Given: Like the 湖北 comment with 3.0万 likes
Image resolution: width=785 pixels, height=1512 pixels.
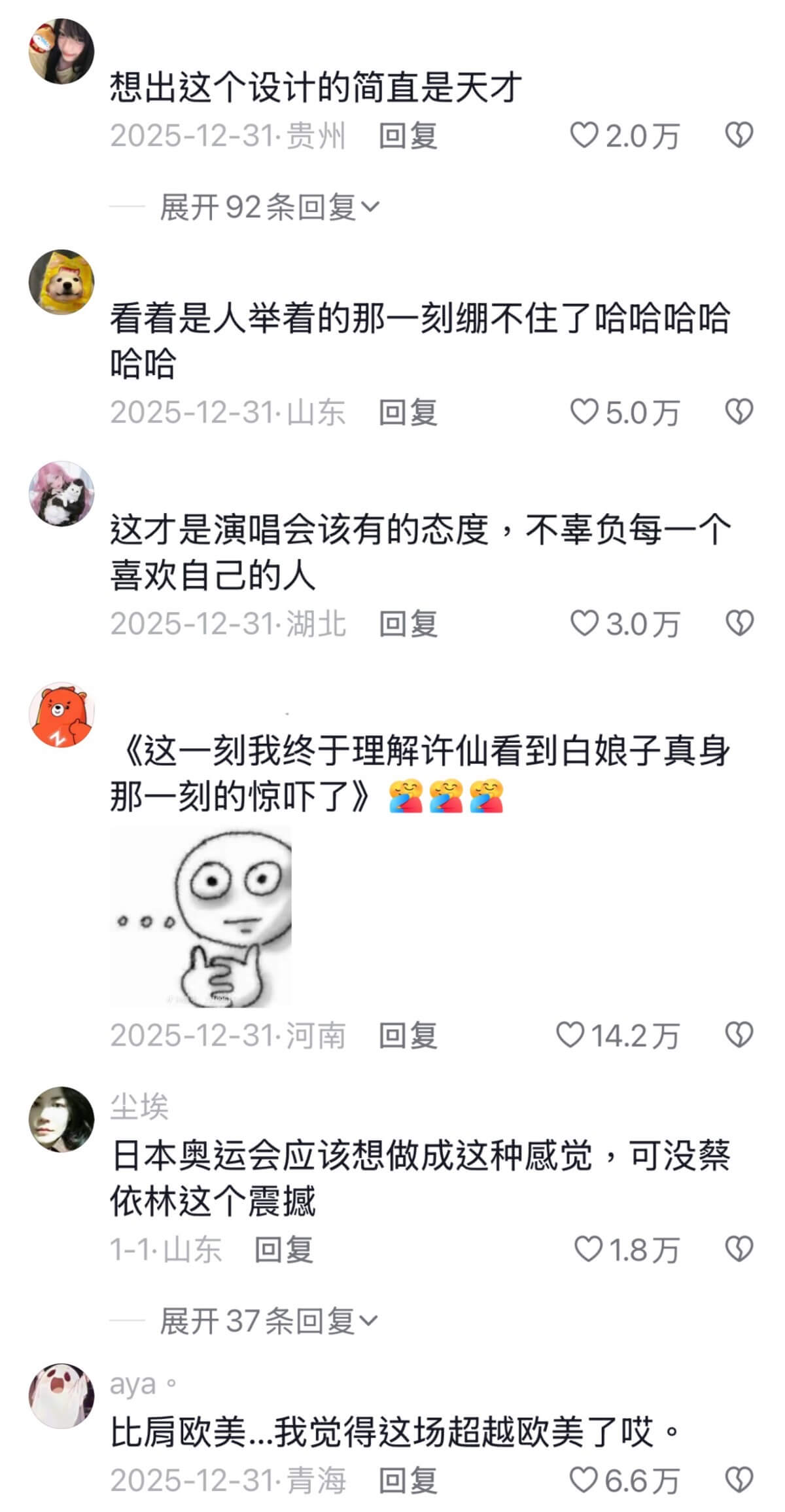Looking at the screenshot, I should (584, 623).
